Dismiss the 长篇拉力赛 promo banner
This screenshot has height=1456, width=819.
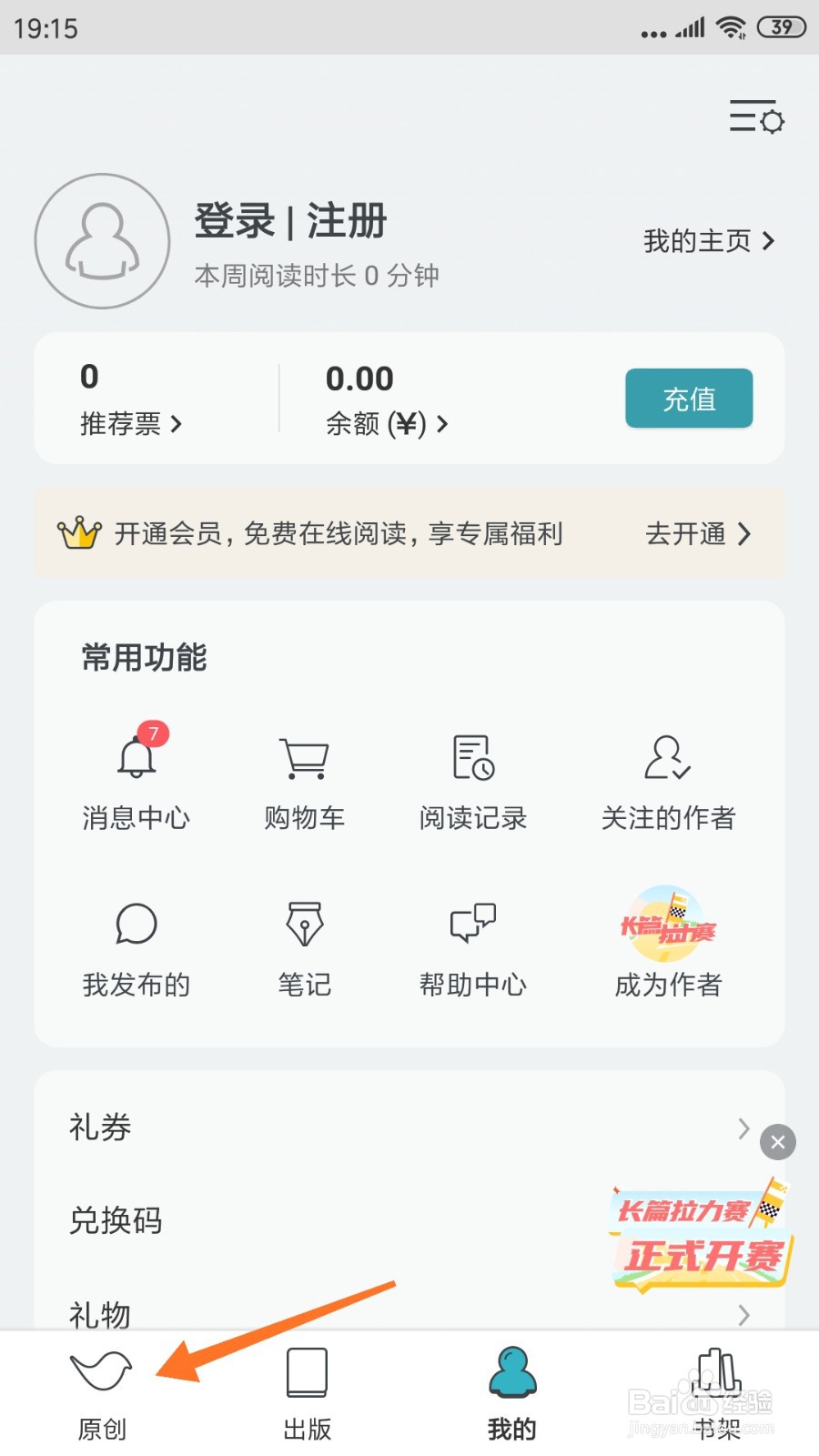778,1143
